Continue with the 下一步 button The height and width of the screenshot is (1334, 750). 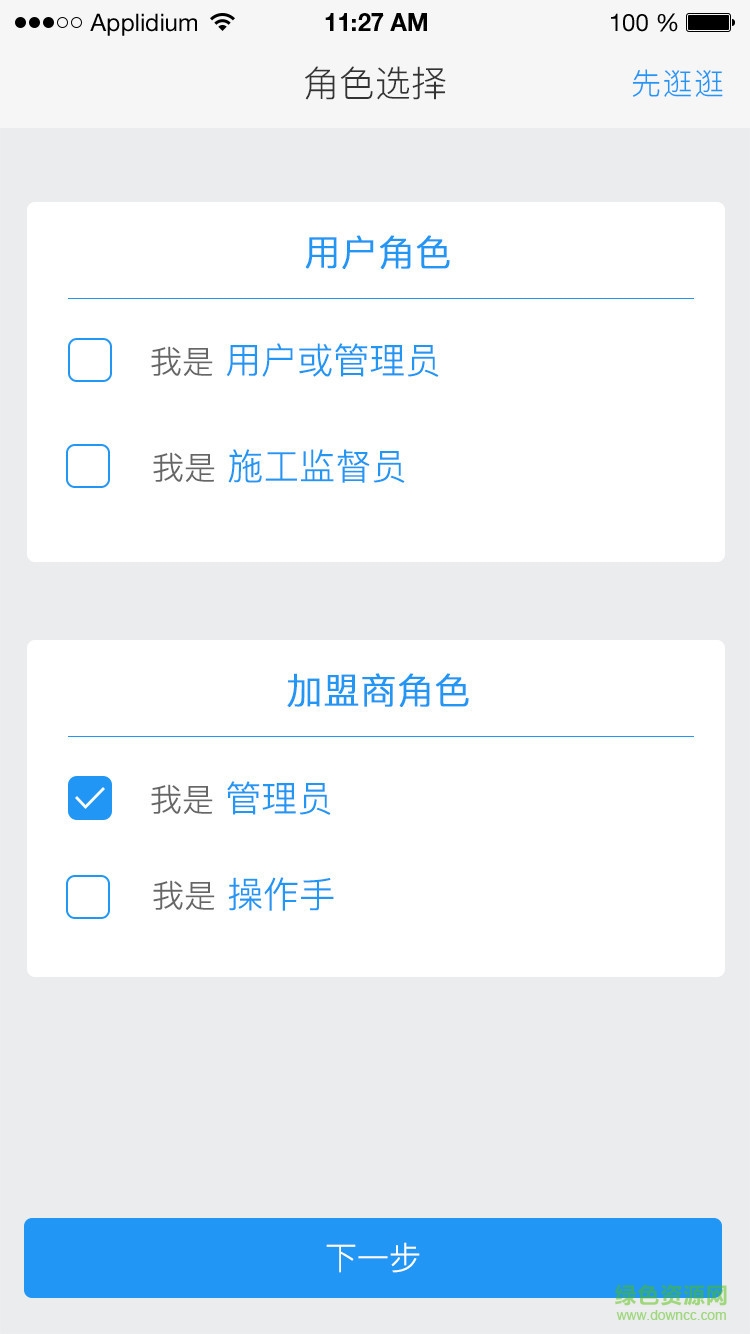[x=373, y=1257]
